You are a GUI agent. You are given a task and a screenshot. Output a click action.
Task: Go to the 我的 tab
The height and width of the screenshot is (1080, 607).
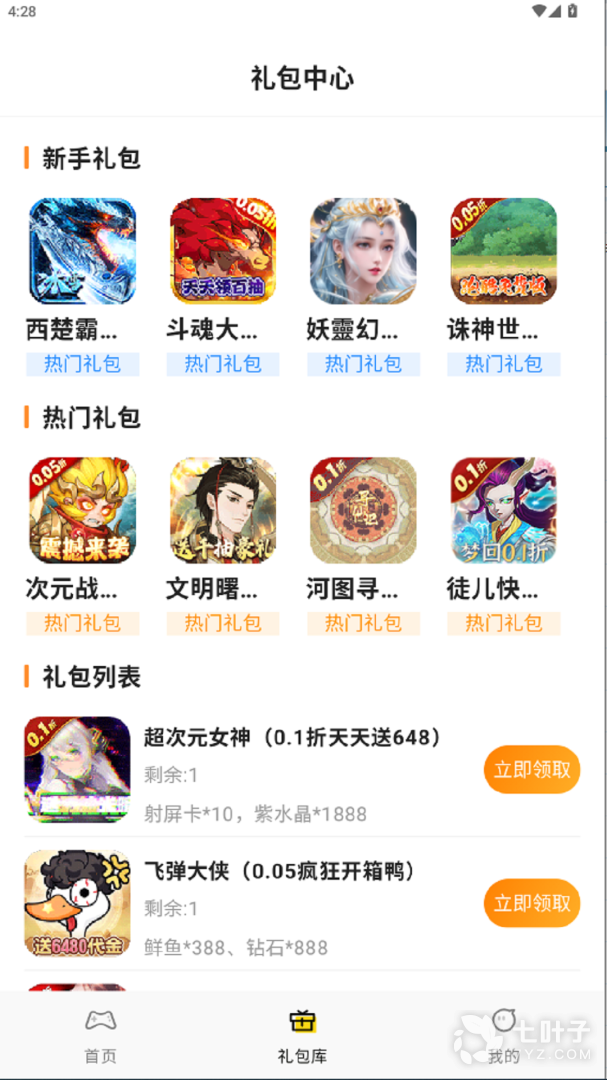coord(504,1036)
